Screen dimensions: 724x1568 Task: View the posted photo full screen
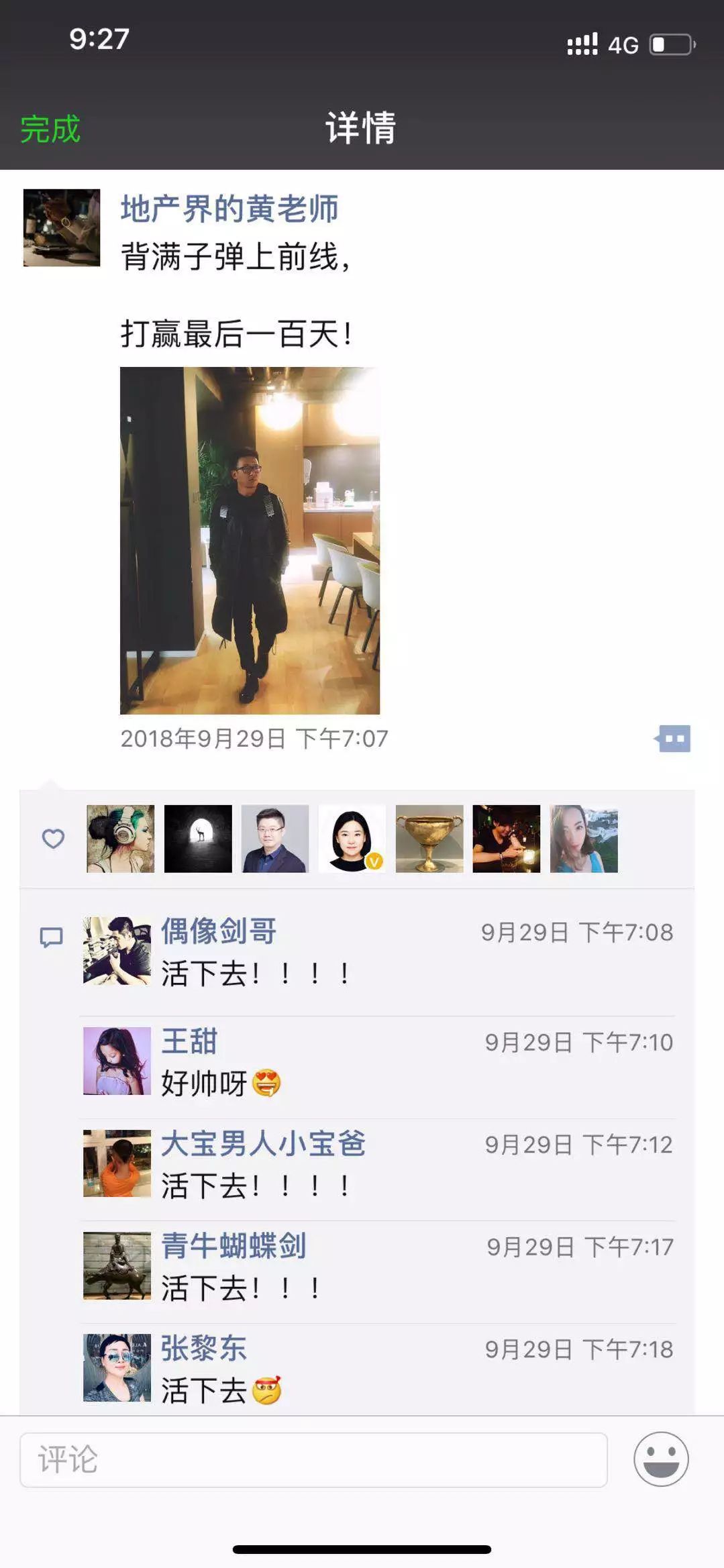coord(250,539)
